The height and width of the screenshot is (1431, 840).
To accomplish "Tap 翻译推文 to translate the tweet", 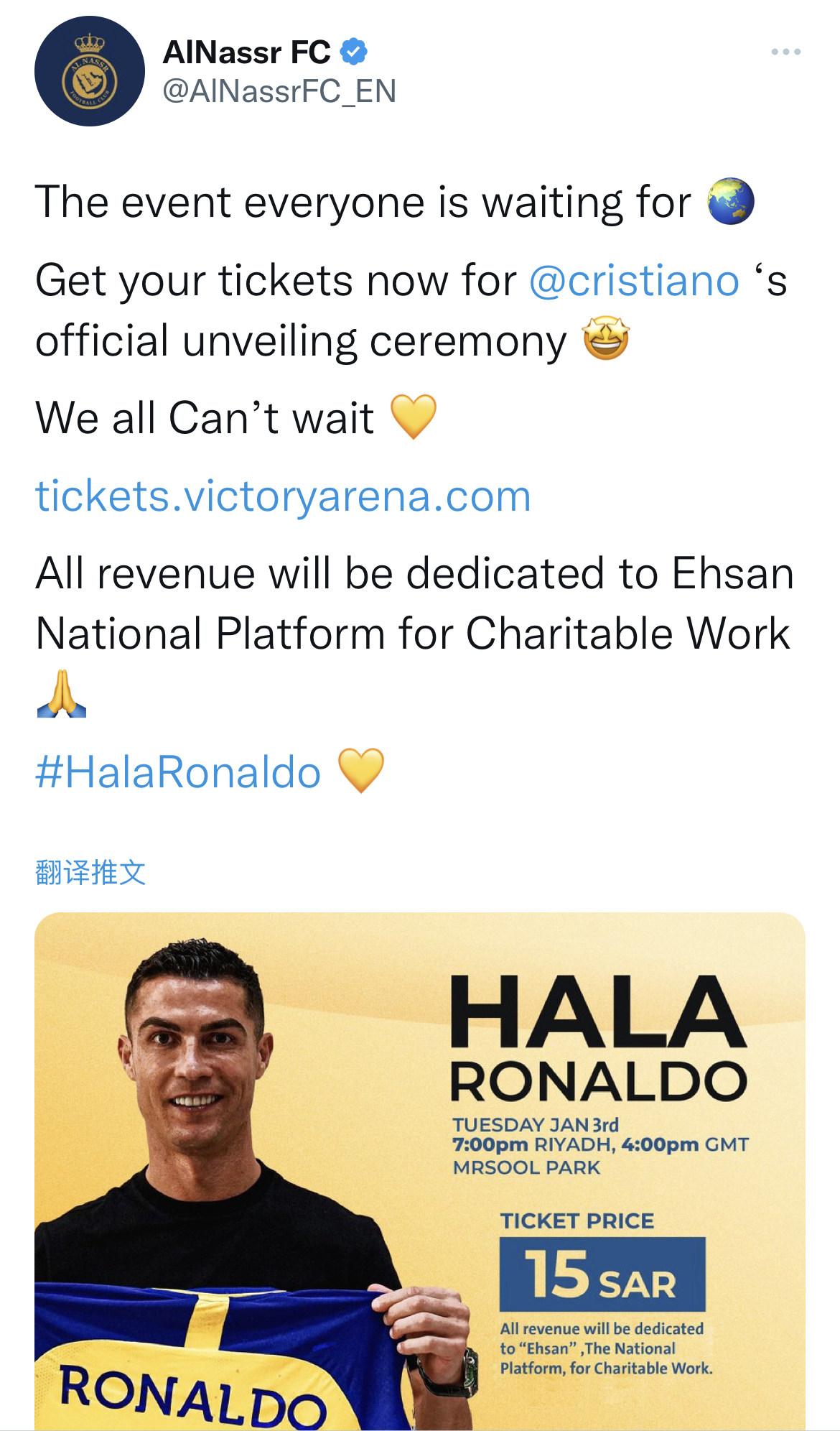I will pos(90,873).
